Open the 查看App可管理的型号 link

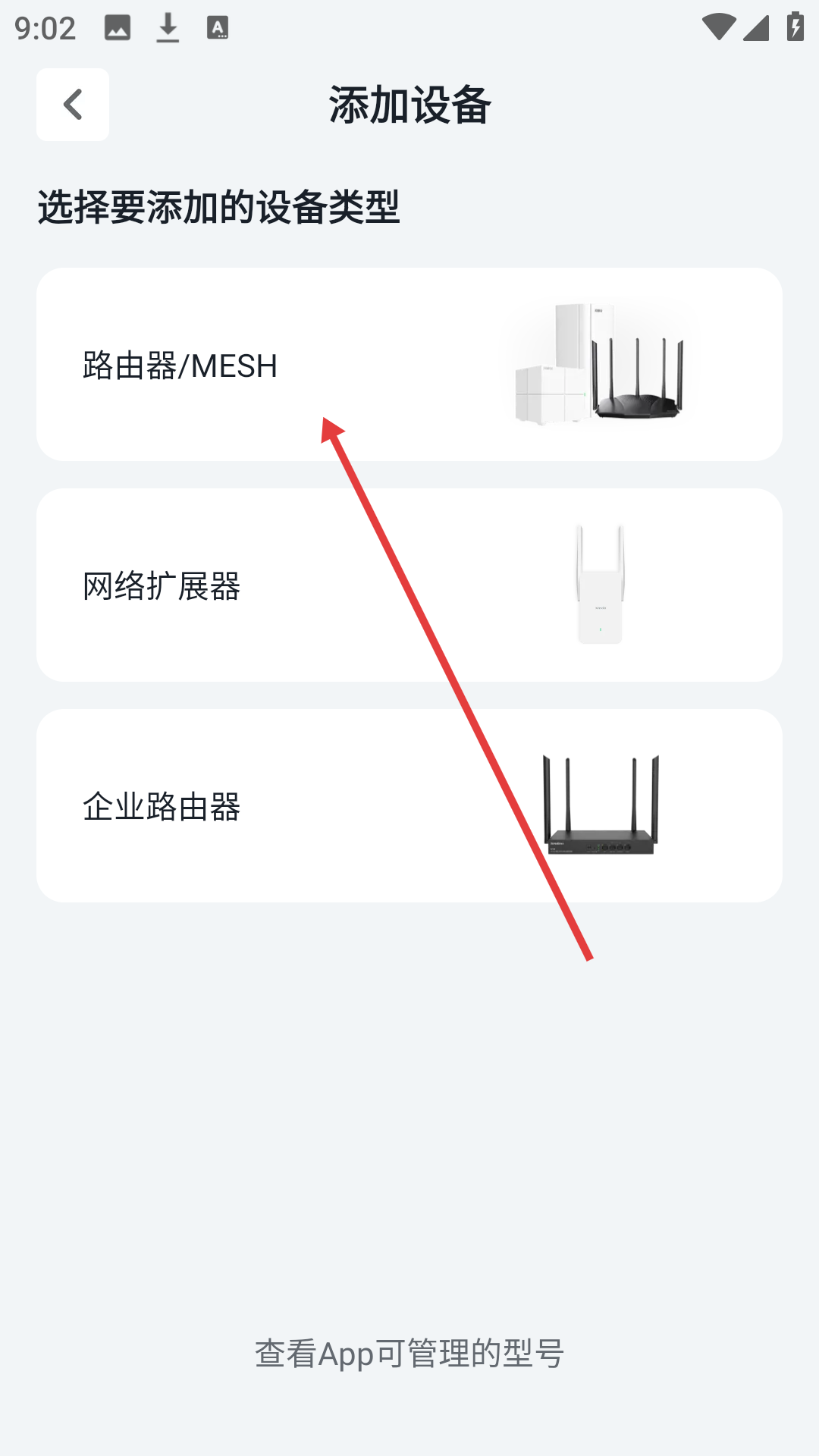(409, 1354)
